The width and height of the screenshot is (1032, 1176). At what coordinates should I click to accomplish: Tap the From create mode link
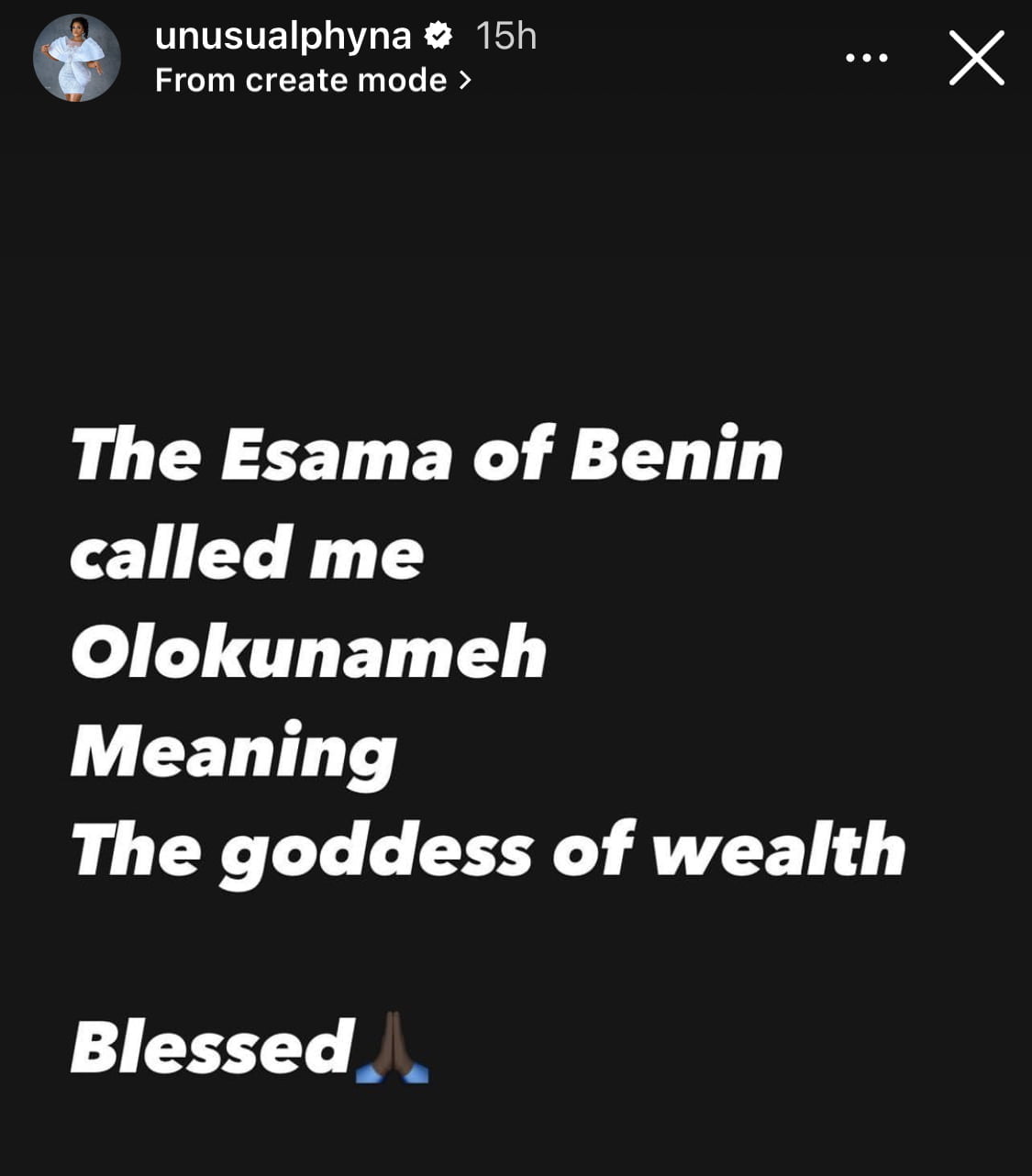[312, 81]
